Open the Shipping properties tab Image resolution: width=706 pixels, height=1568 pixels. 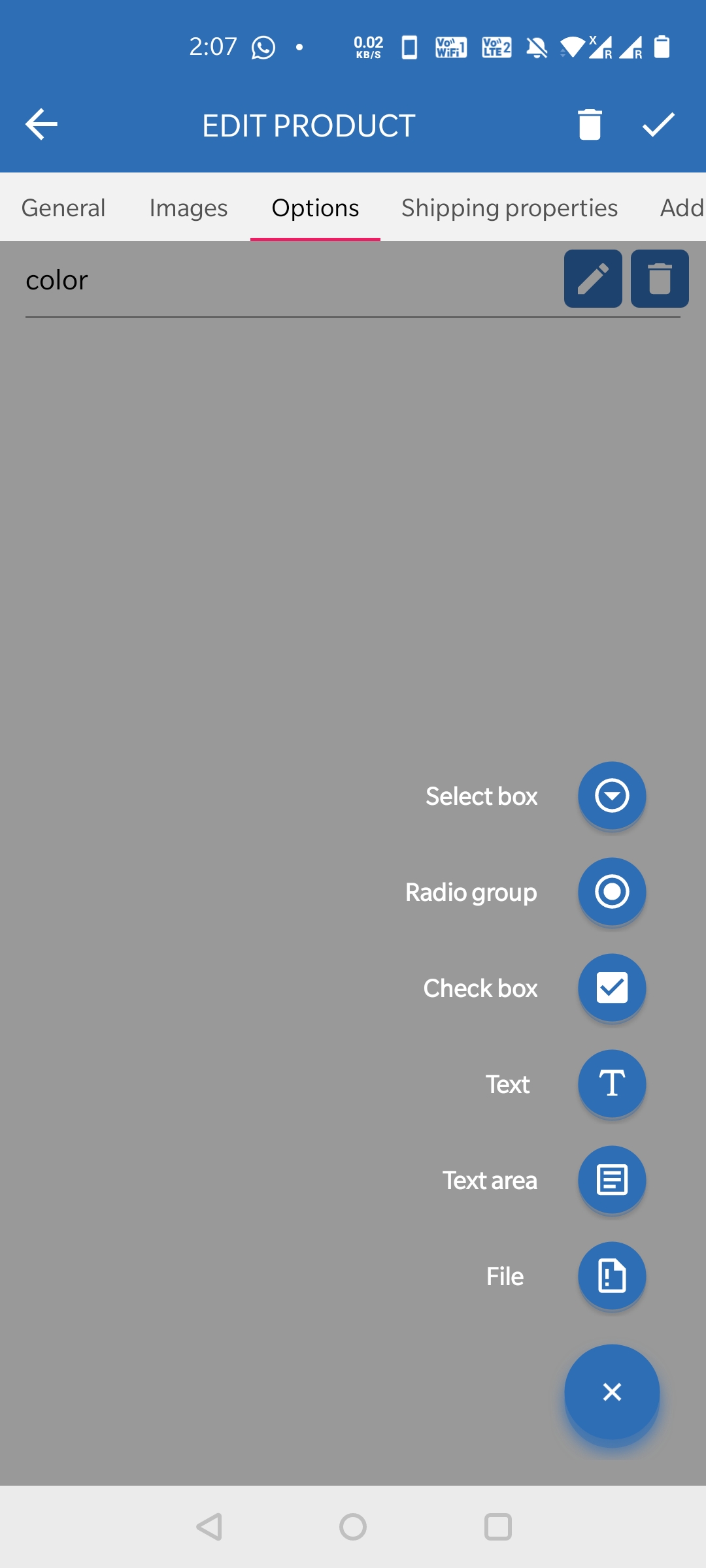point(509,208)
